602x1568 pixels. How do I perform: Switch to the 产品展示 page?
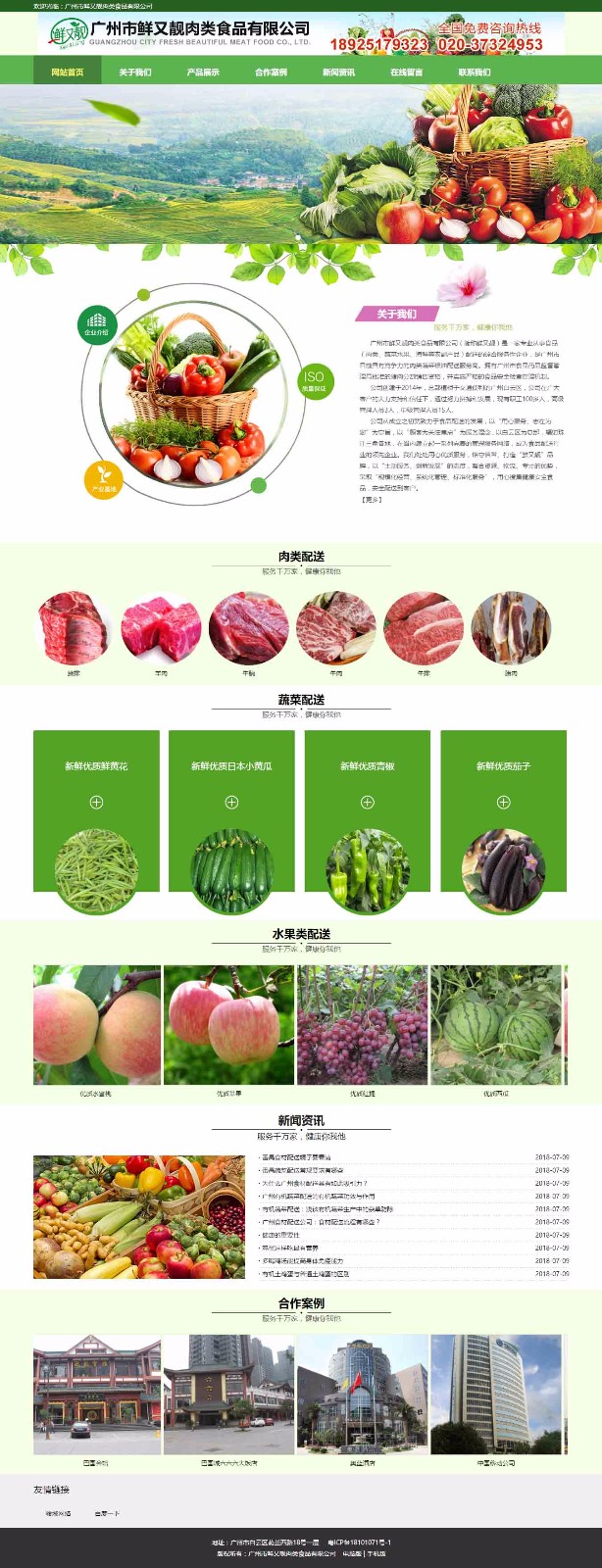[x=203, y=73]
